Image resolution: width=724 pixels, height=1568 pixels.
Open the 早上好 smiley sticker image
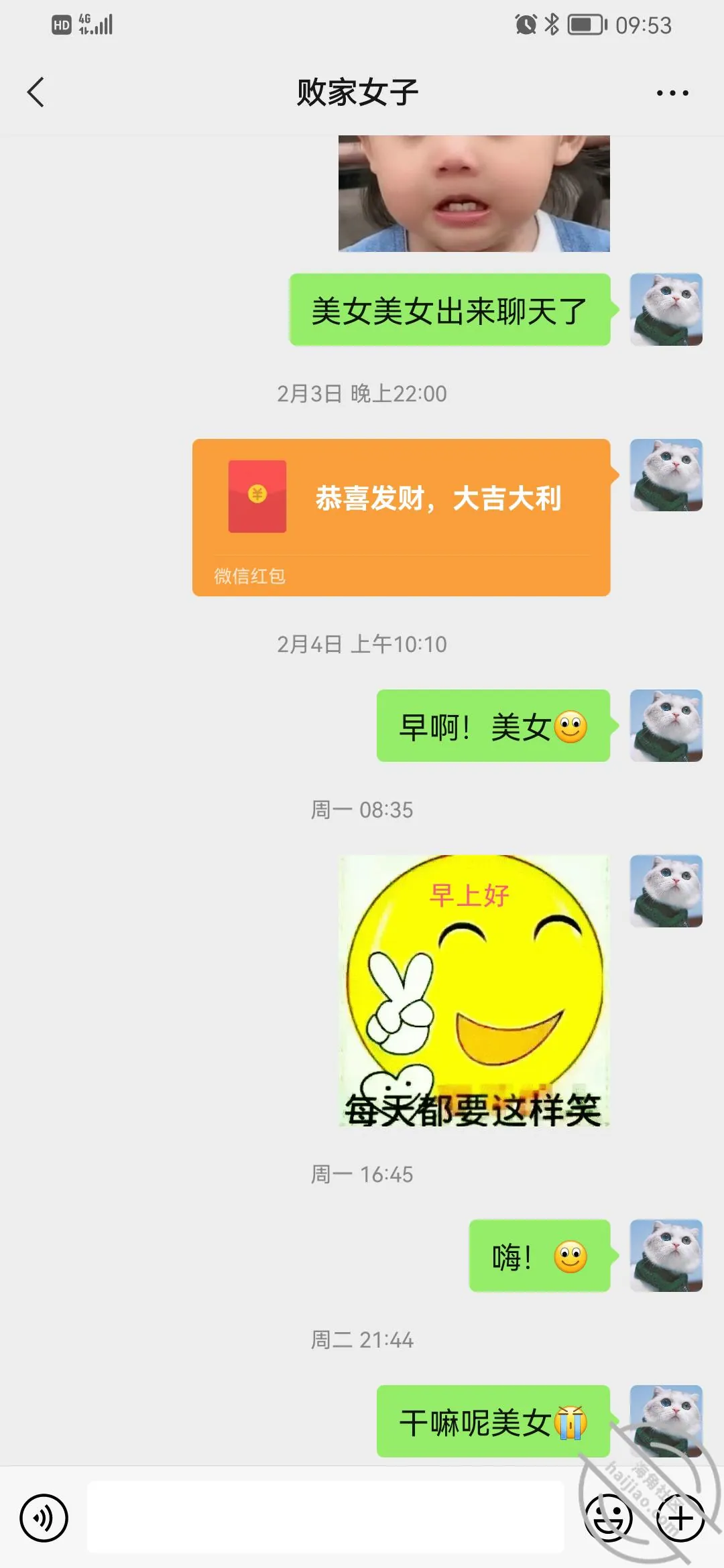coord(474,991)
